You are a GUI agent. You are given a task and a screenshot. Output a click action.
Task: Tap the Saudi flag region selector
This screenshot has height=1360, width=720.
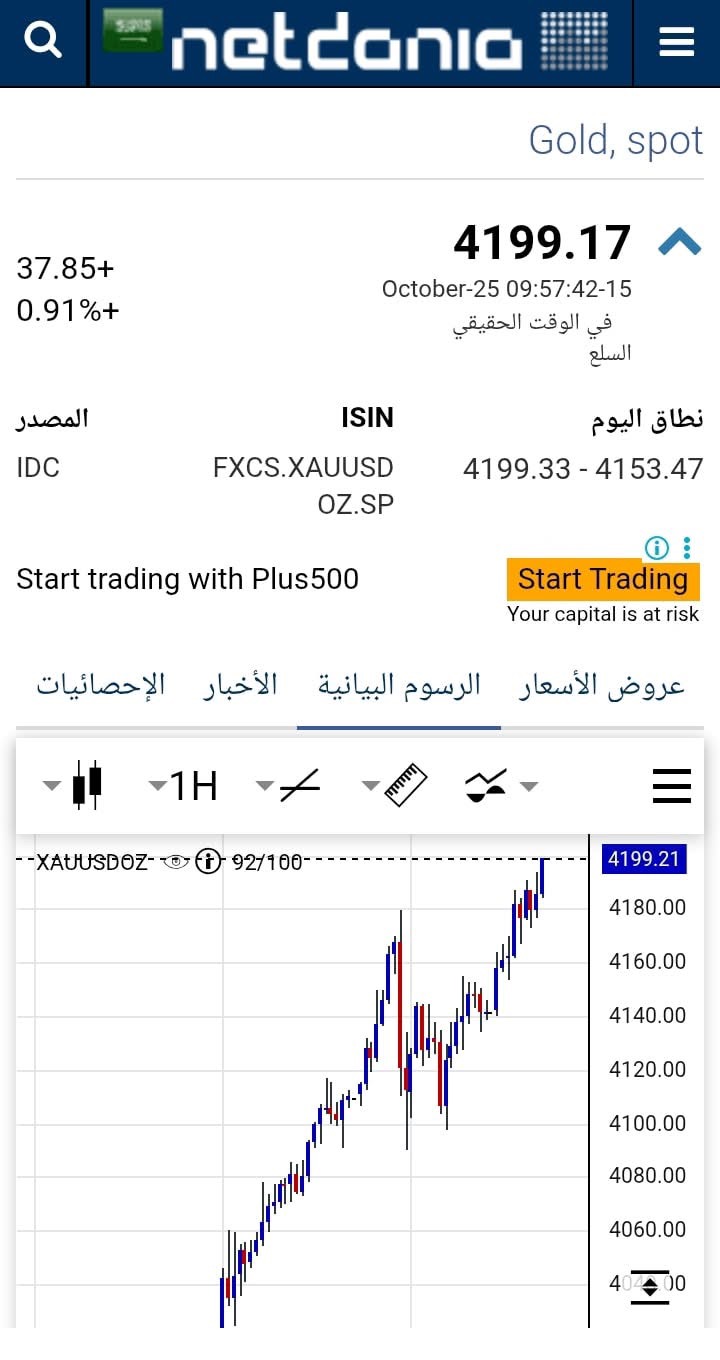(x=132, y=31)
